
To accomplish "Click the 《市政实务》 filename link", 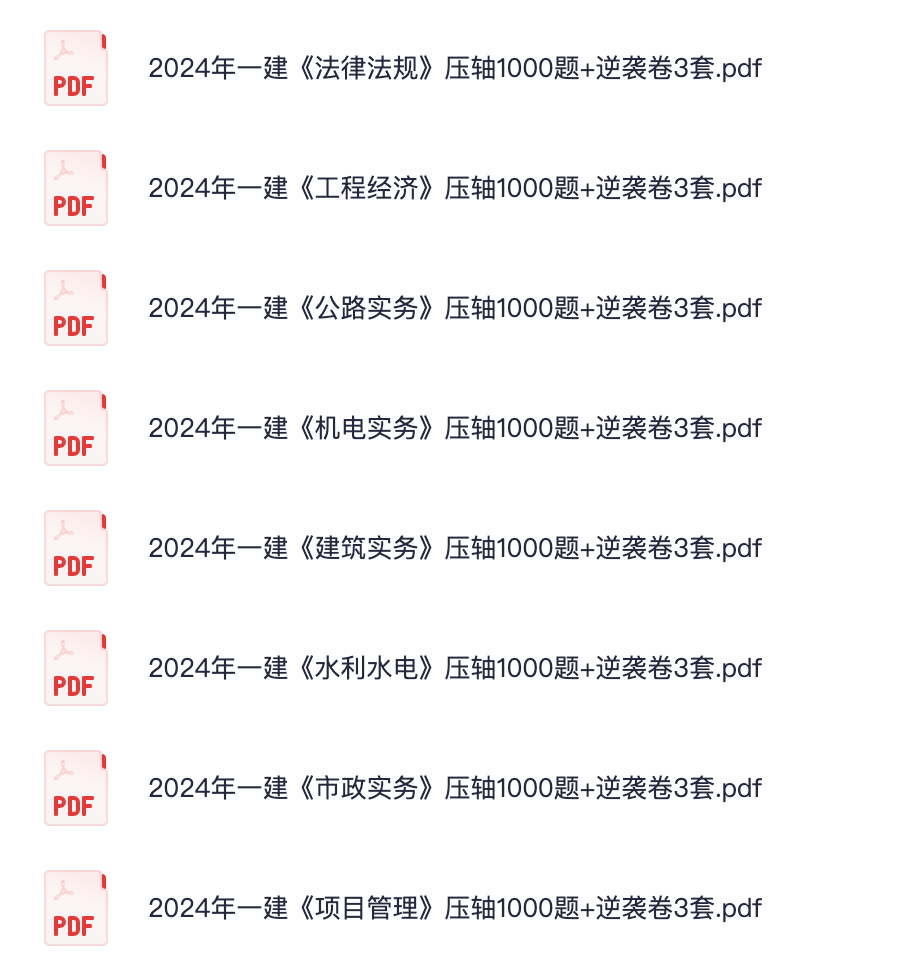I will pyautogui.click(x=455, y=788).
